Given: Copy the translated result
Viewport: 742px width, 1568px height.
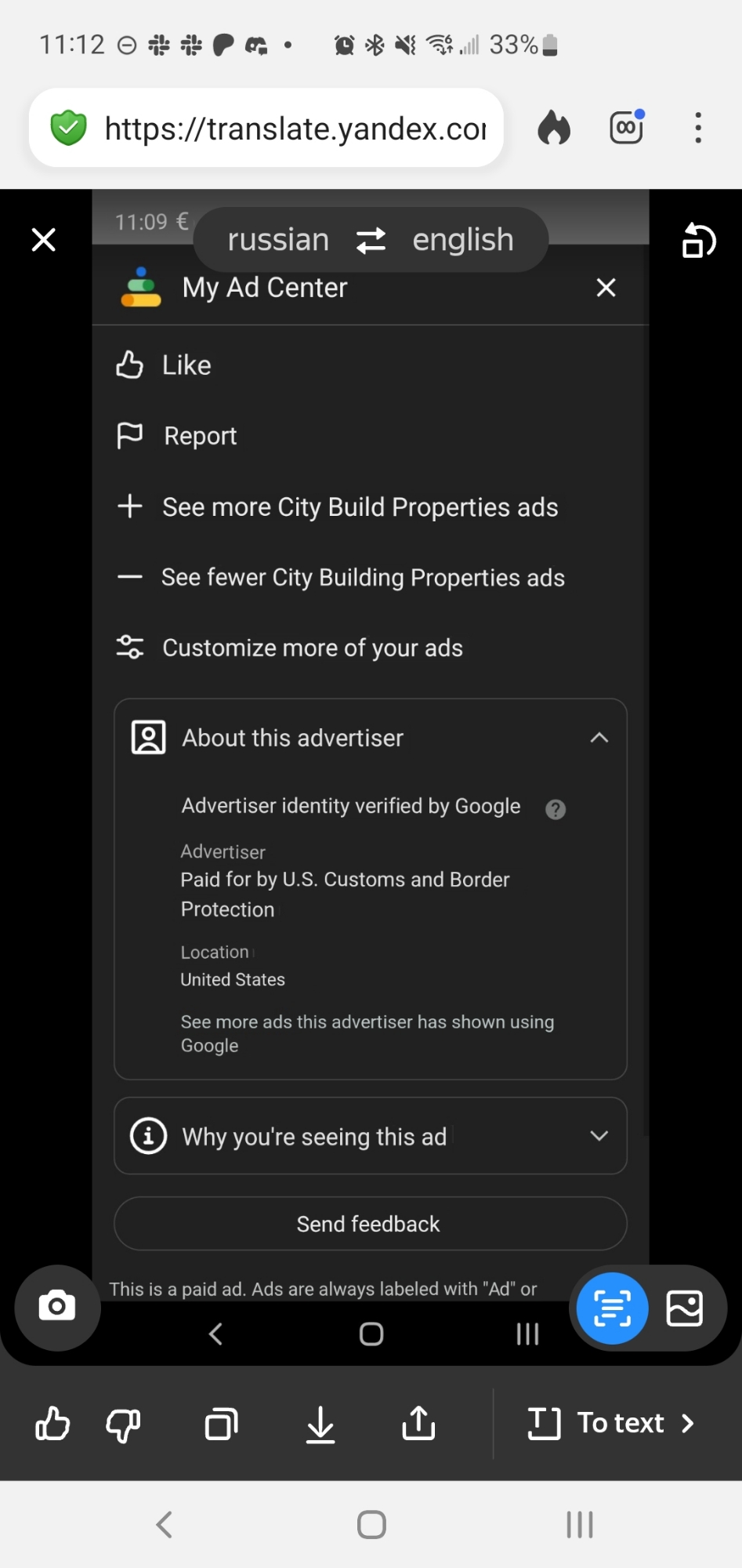Looking at the screenshot, I should [222, 1423].
